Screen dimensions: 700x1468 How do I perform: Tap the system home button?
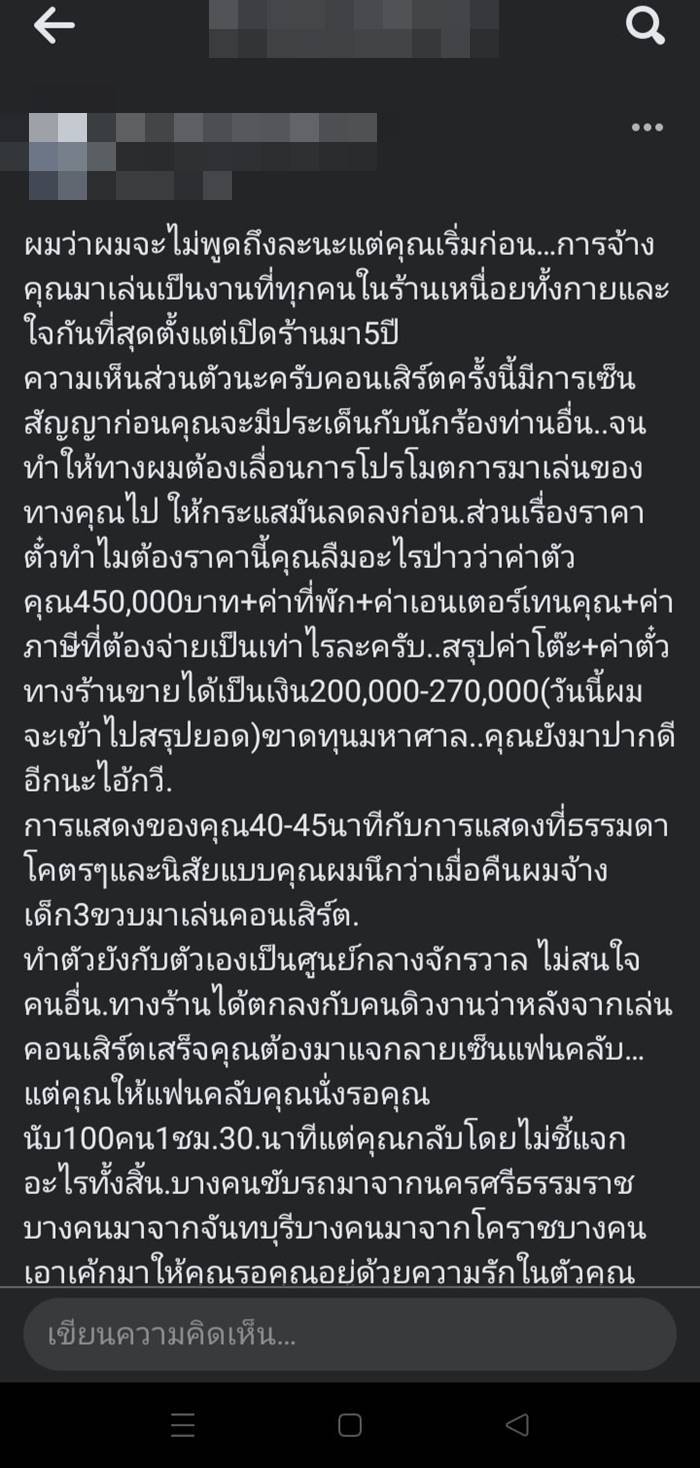(x=349, y=1425)
